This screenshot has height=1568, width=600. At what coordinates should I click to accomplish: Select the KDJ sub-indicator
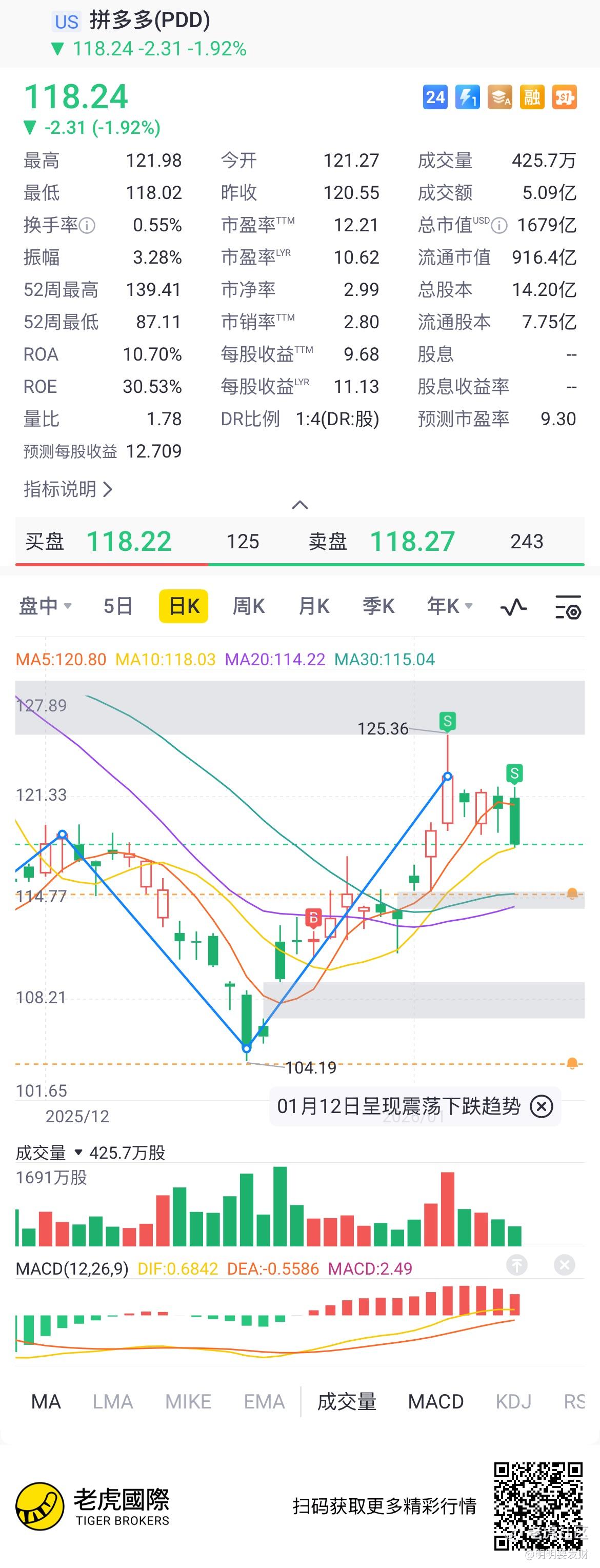[x=513, y=1402]
